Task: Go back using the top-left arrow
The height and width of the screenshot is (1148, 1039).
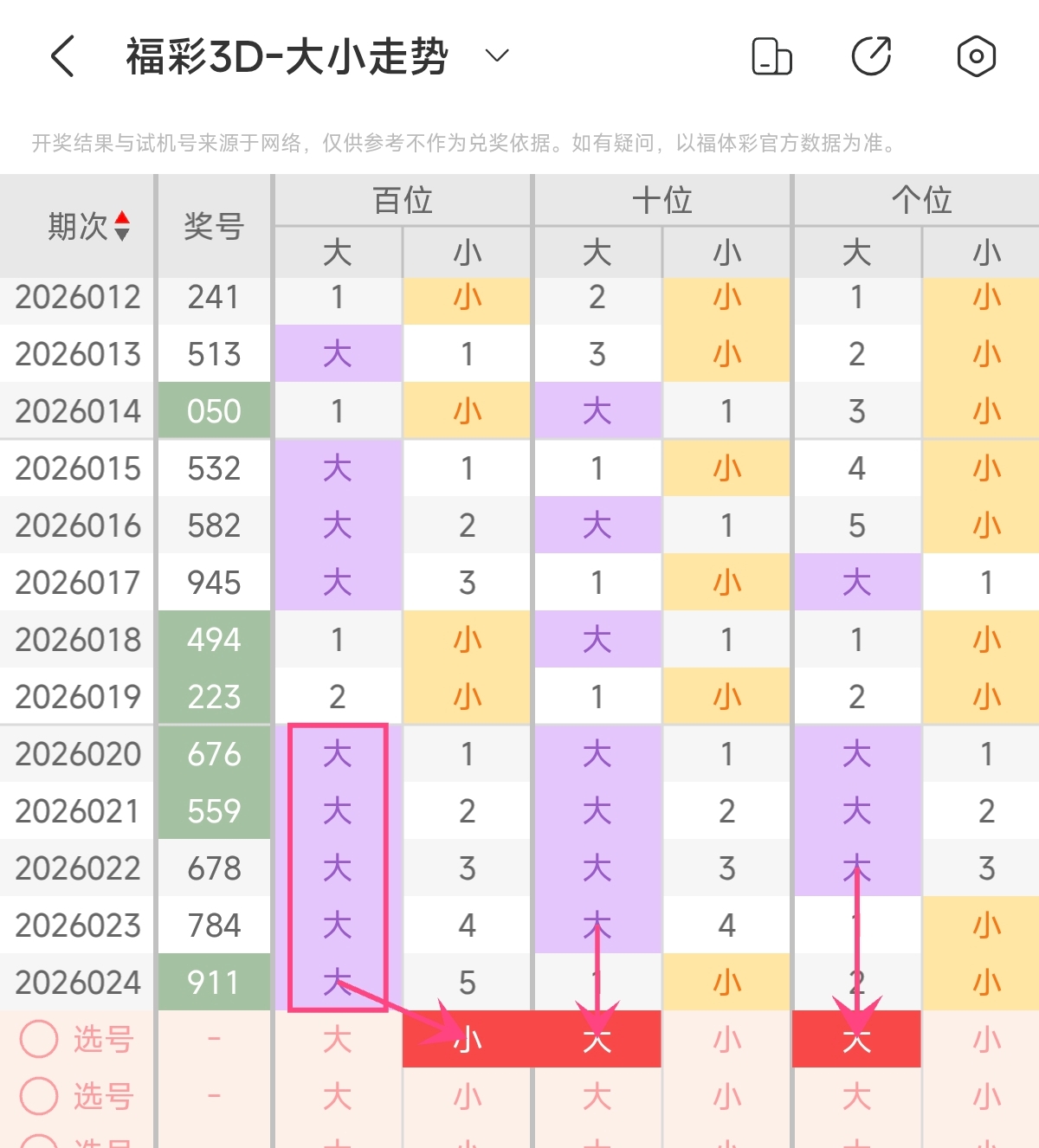Action: (x=63, y=57)
